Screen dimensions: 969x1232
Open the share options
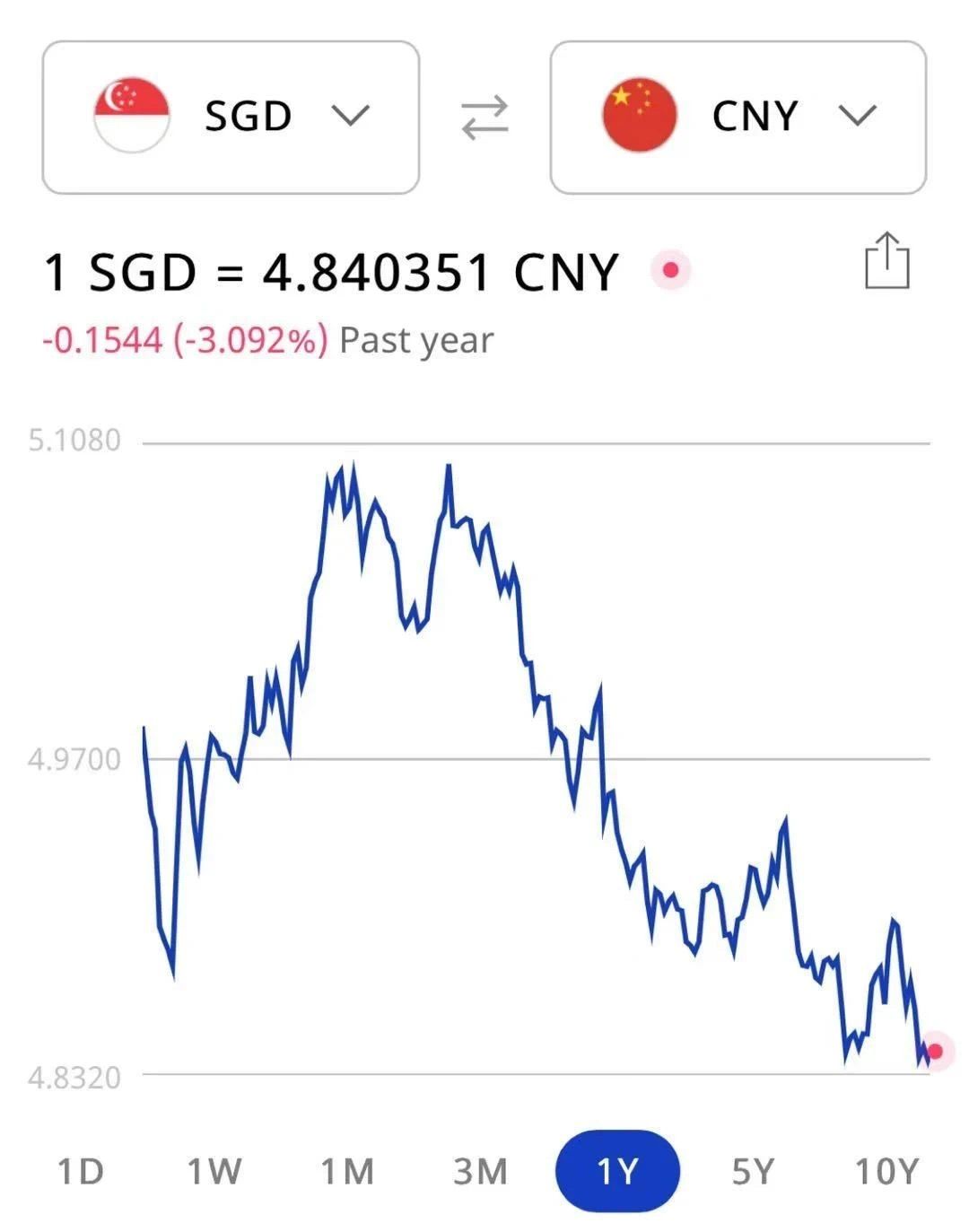[x=886, y=263]
